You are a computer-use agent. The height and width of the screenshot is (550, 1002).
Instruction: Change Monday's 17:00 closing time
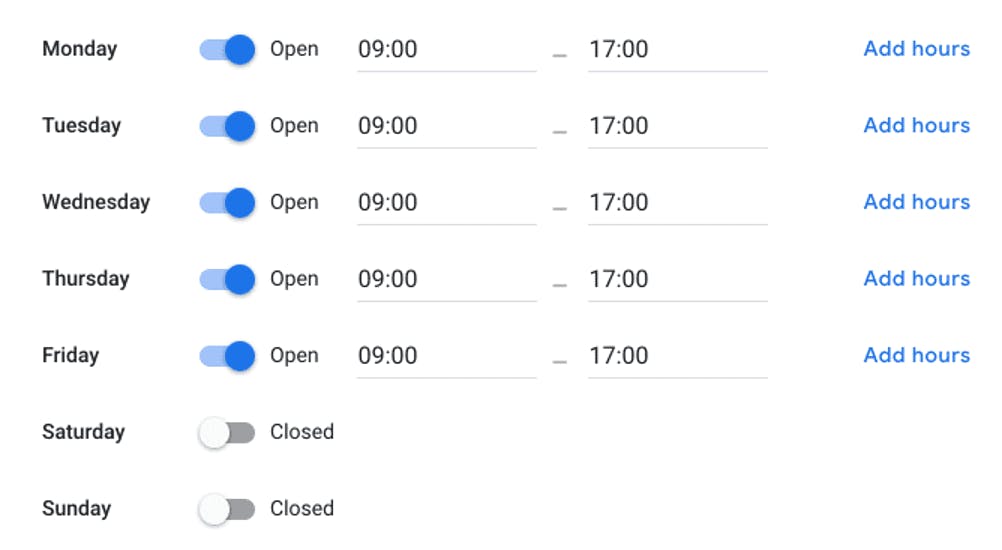(x=677, y=49)
